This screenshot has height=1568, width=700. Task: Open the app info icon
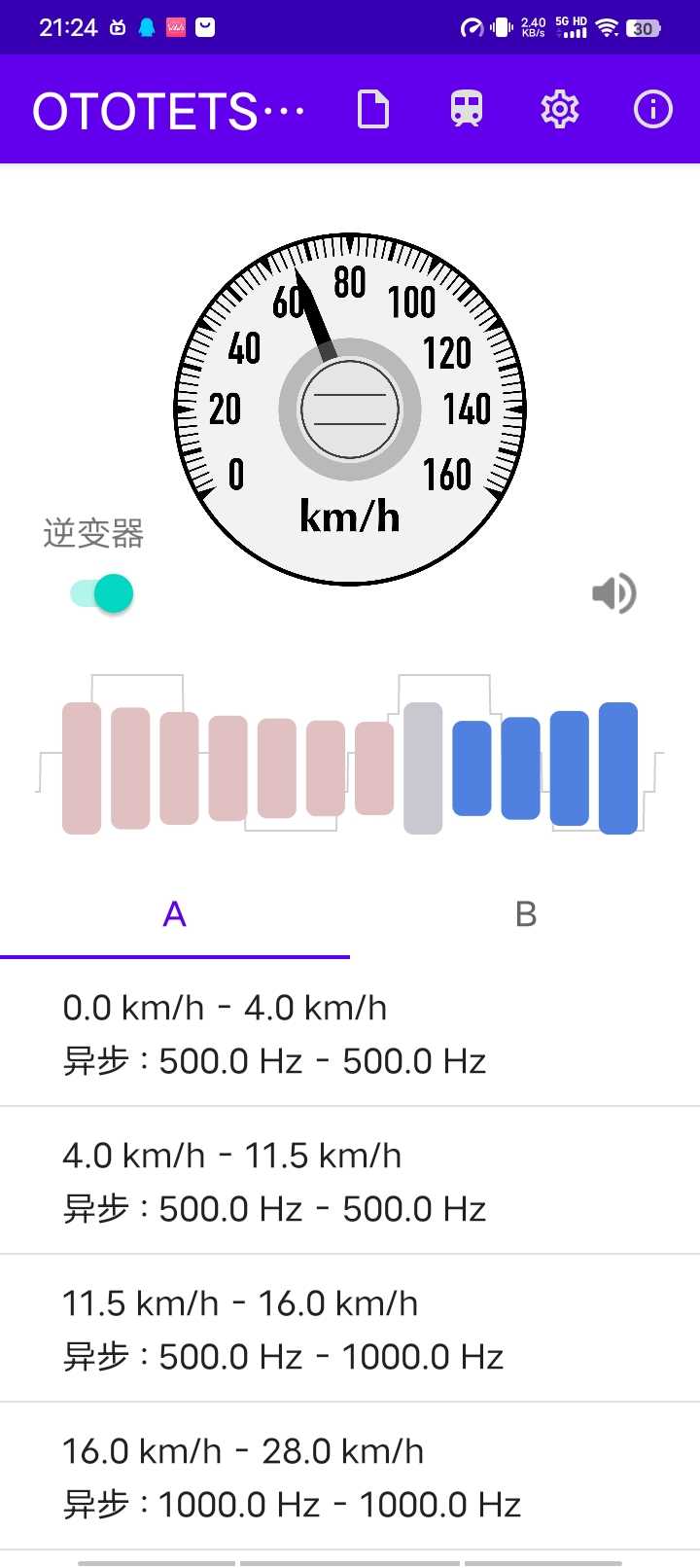point(652,109)
